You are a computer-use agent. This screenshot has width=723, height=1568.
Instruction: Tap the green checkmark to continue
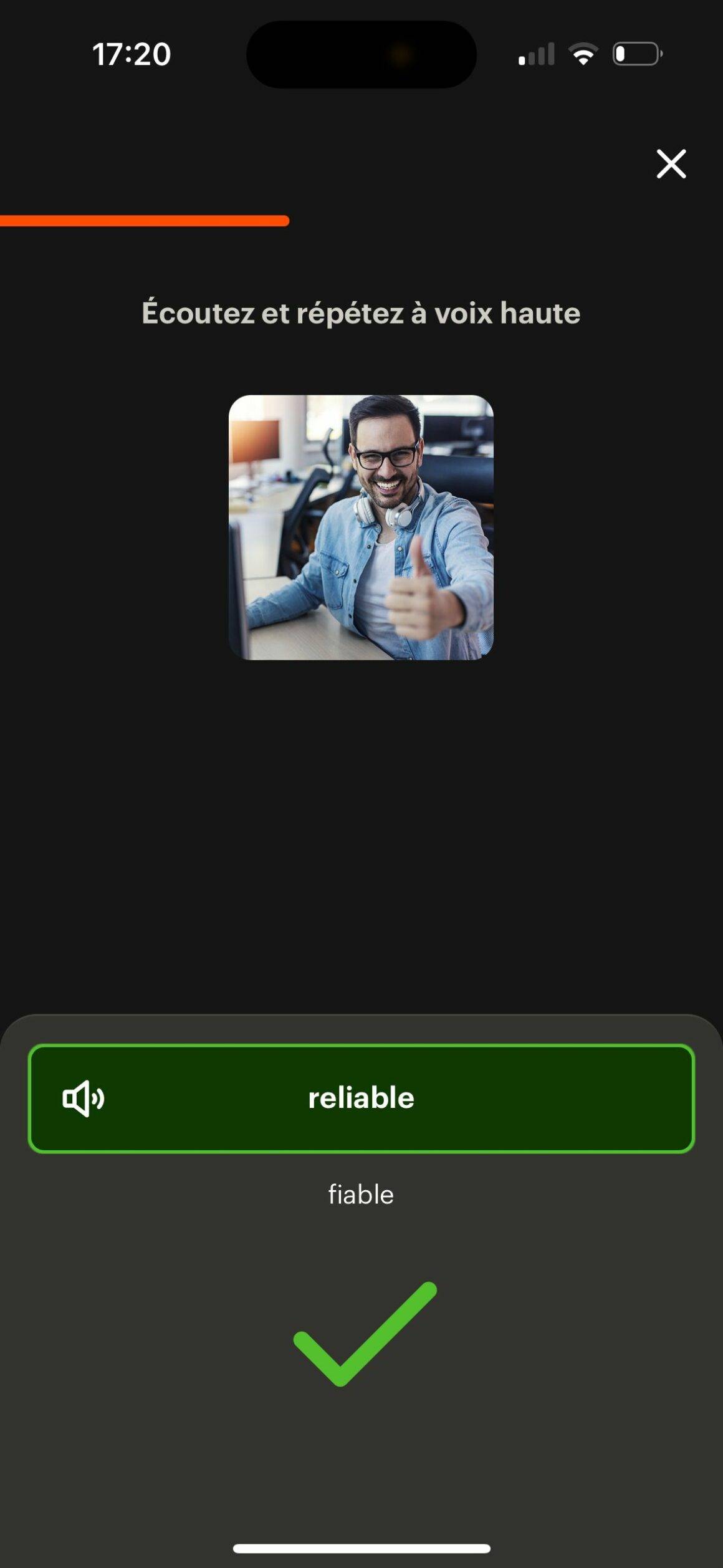point(365,1334)
